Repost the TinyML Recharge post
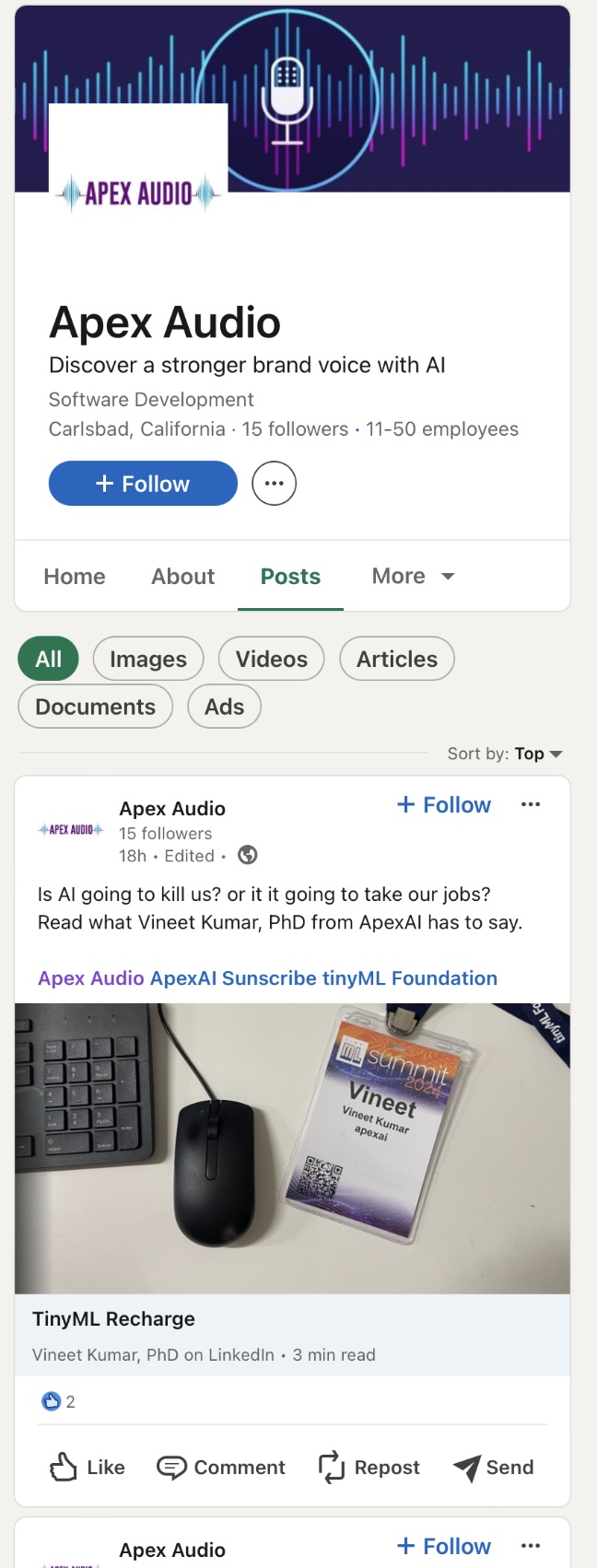The image size is (597, 1568). click(369, 1468)
